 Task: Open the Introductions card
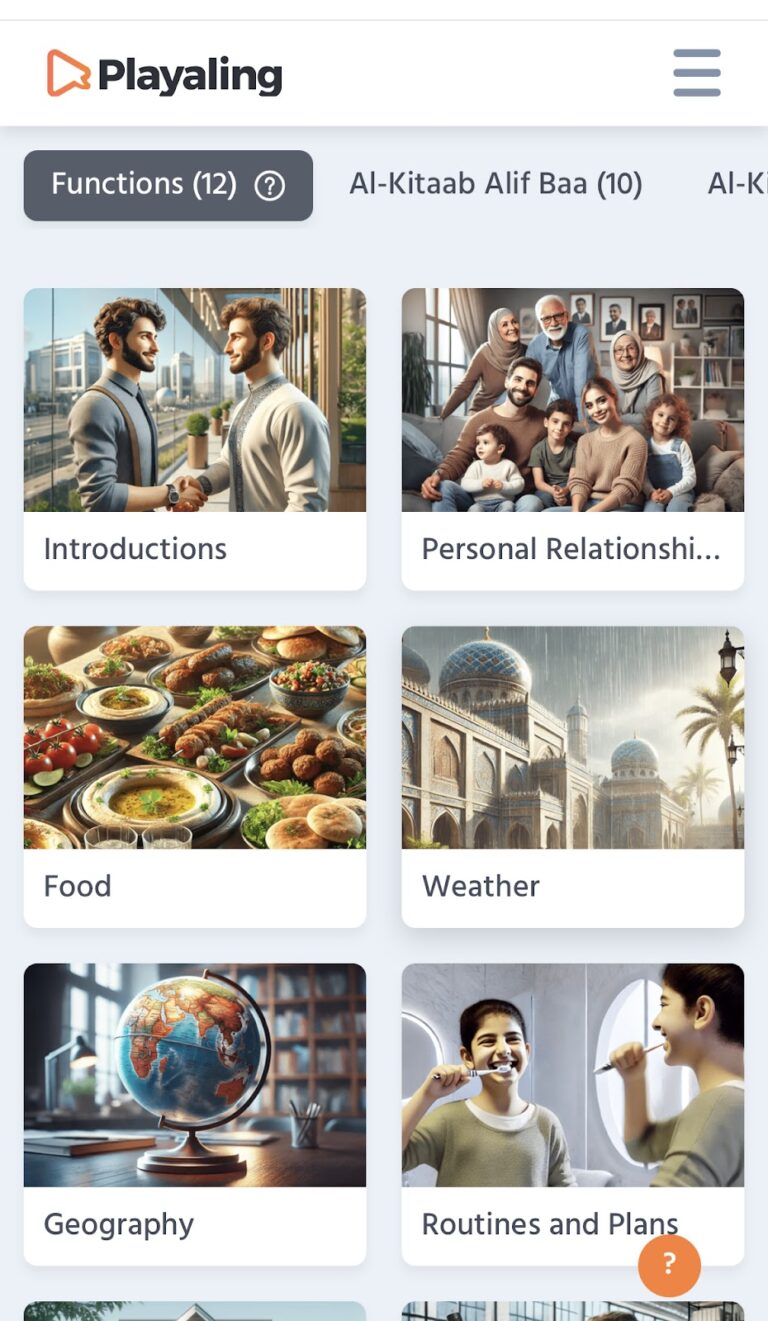pyautogui.click(x=195, y=438)
